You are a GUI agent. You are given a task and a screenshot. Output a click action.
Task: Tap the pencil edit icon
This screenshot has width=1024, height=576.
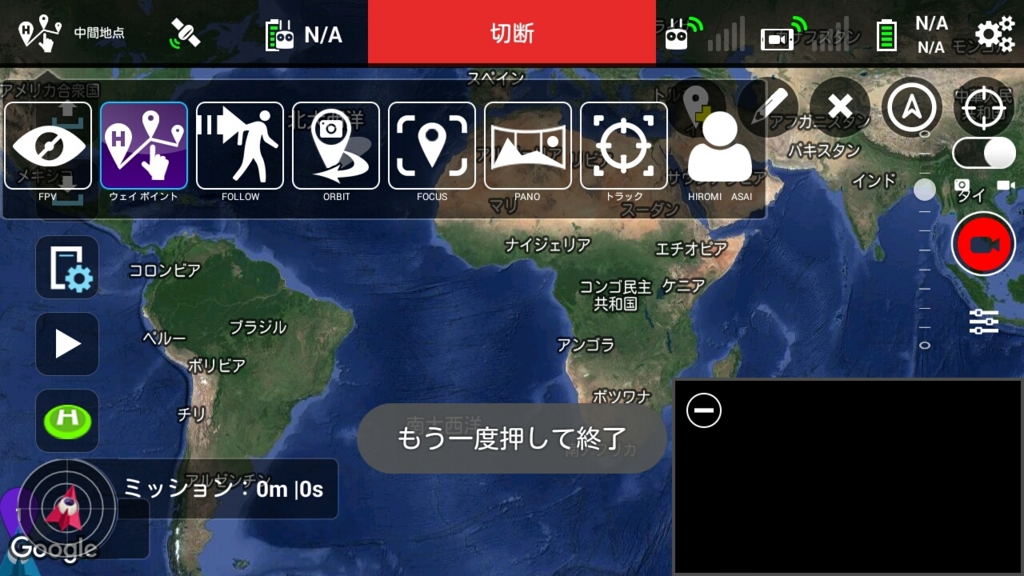point(768,106)
